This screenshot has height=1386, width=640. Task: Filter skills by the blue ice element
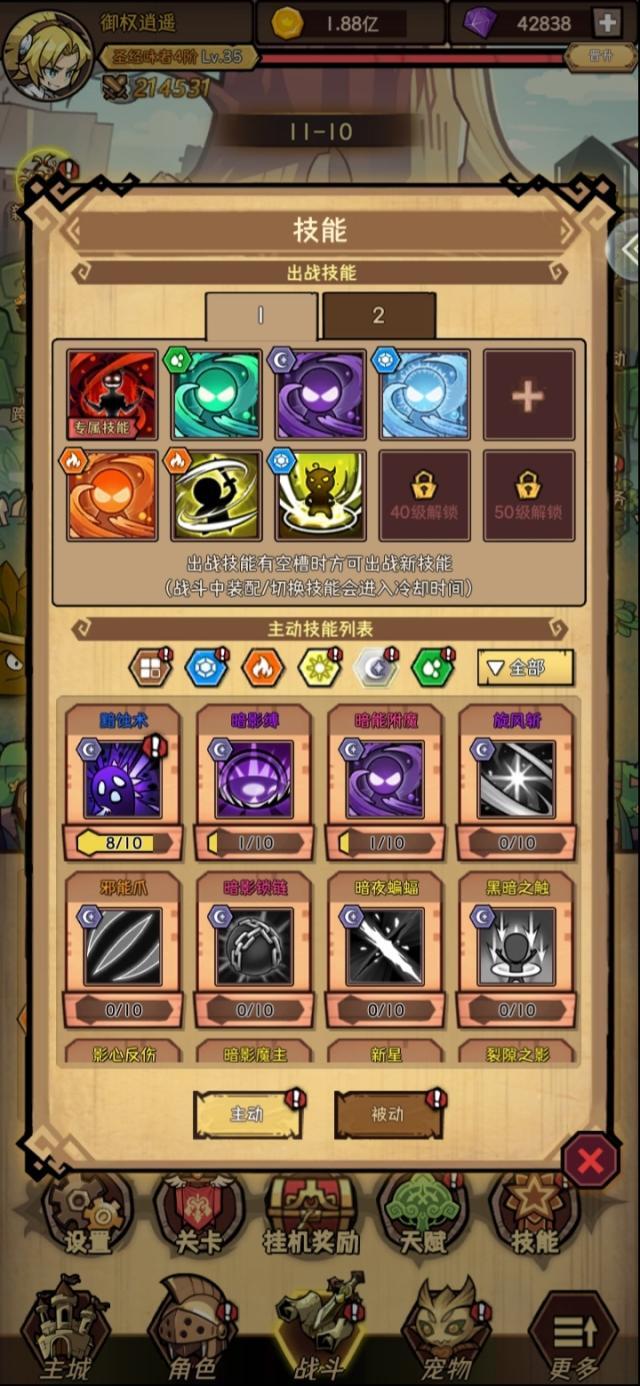(206, 668)
